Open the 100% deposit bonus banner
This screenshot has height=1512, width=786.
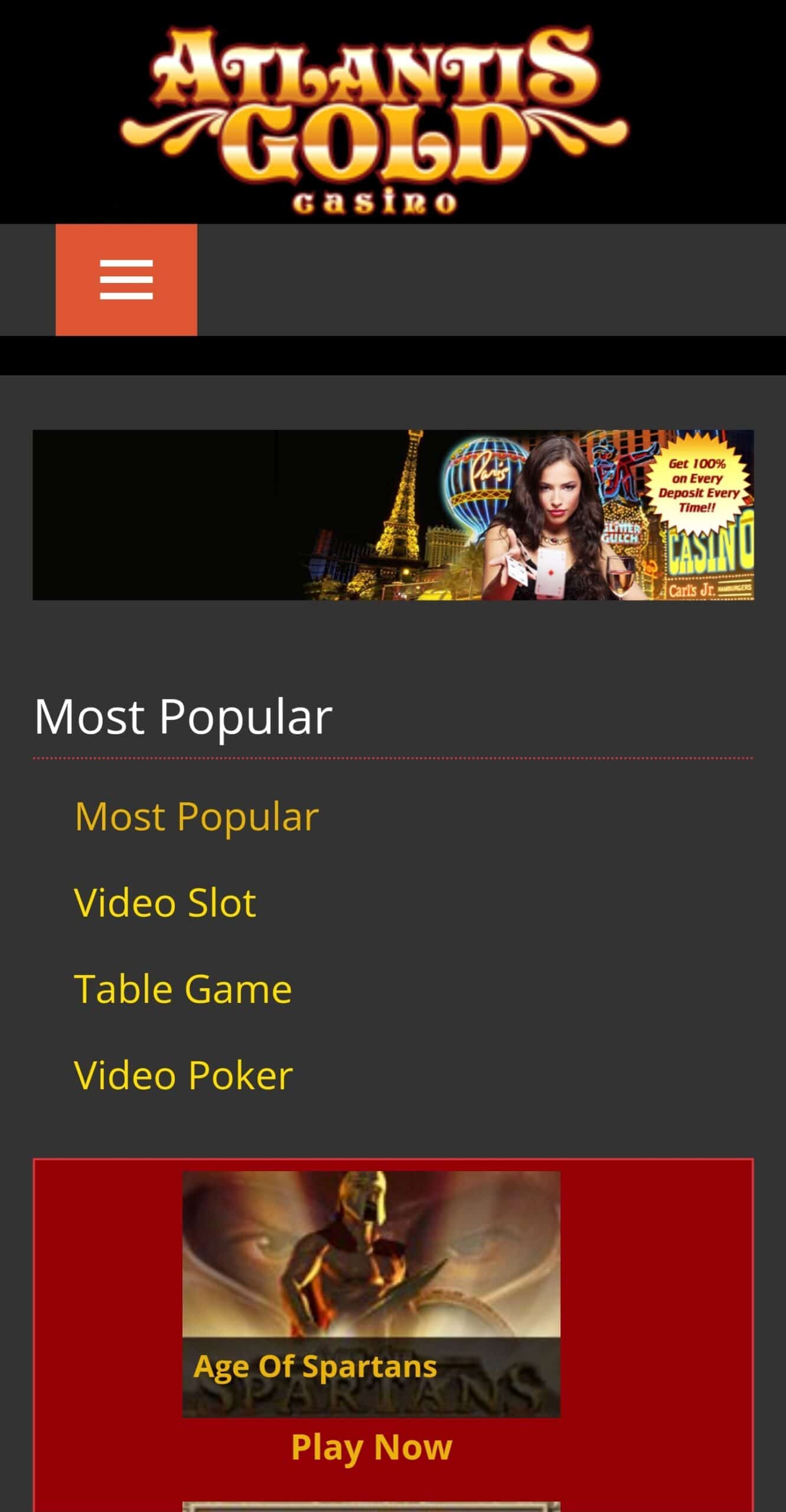[x=393, y=514]
